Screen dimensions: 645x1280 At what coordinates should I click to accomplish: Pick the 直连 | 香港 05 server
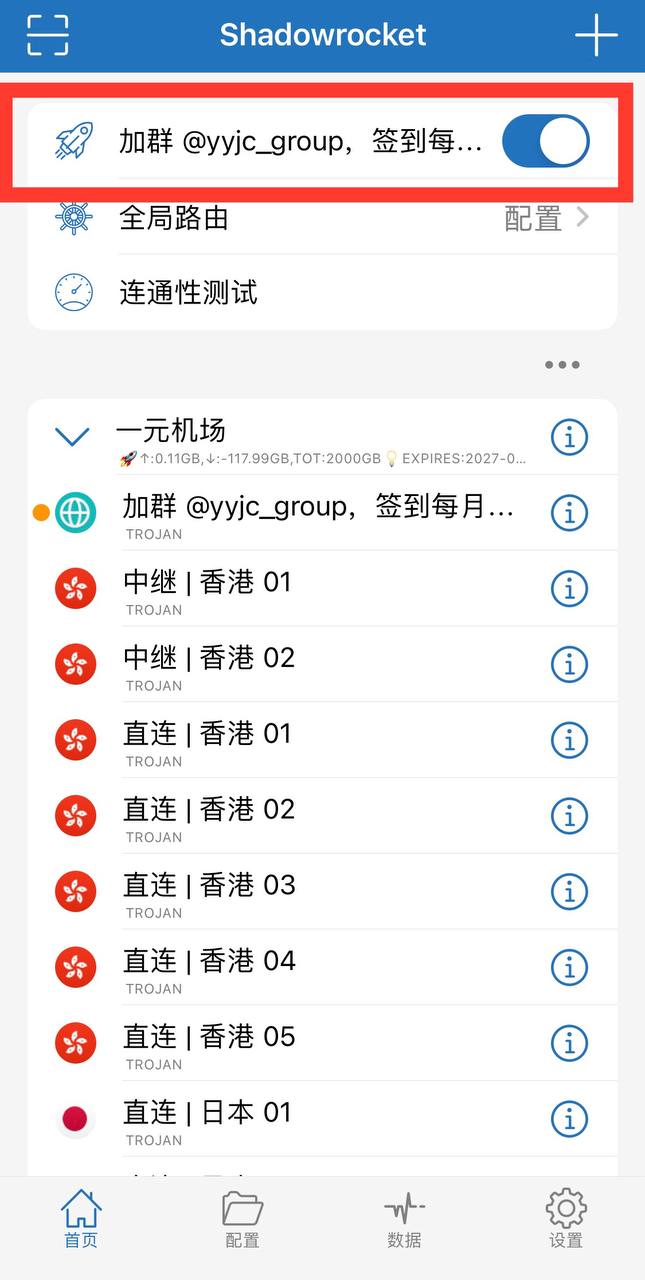(300, 1044)
